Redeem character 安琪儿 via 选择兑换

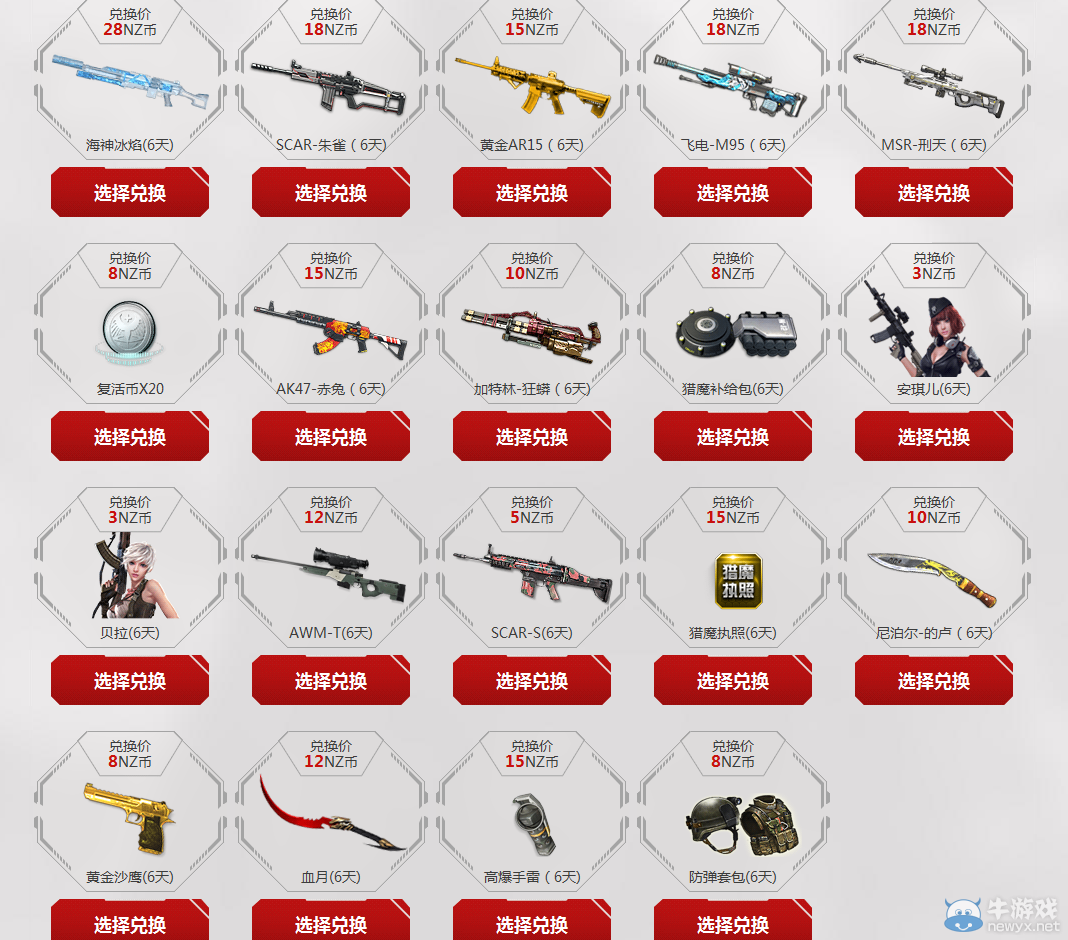(934, 437)
